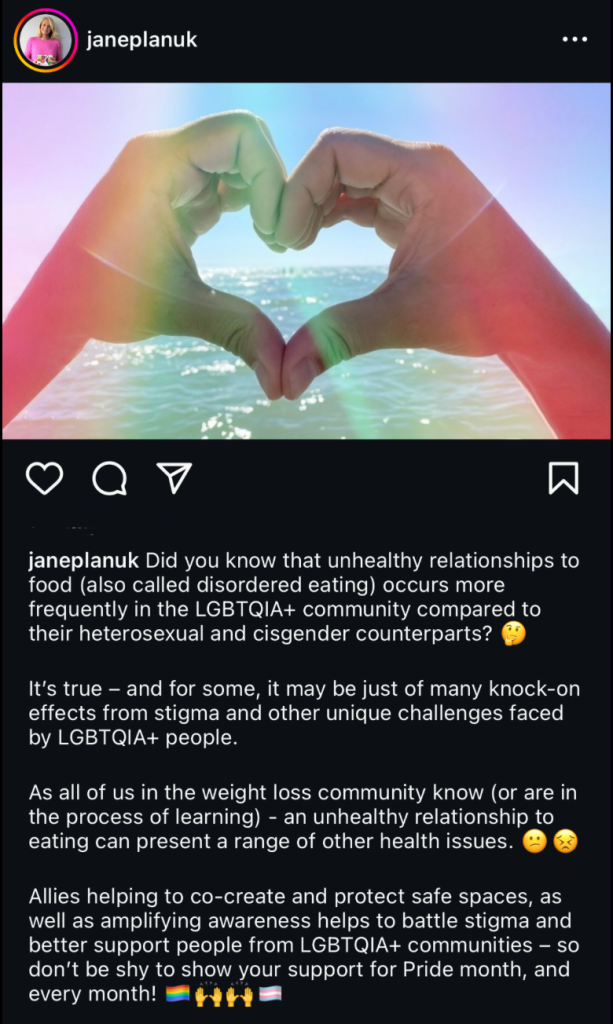Image resolution: width=613 pixels, height=1024 pixels.
Task: Open comments on this post
Action: [109, 479]
